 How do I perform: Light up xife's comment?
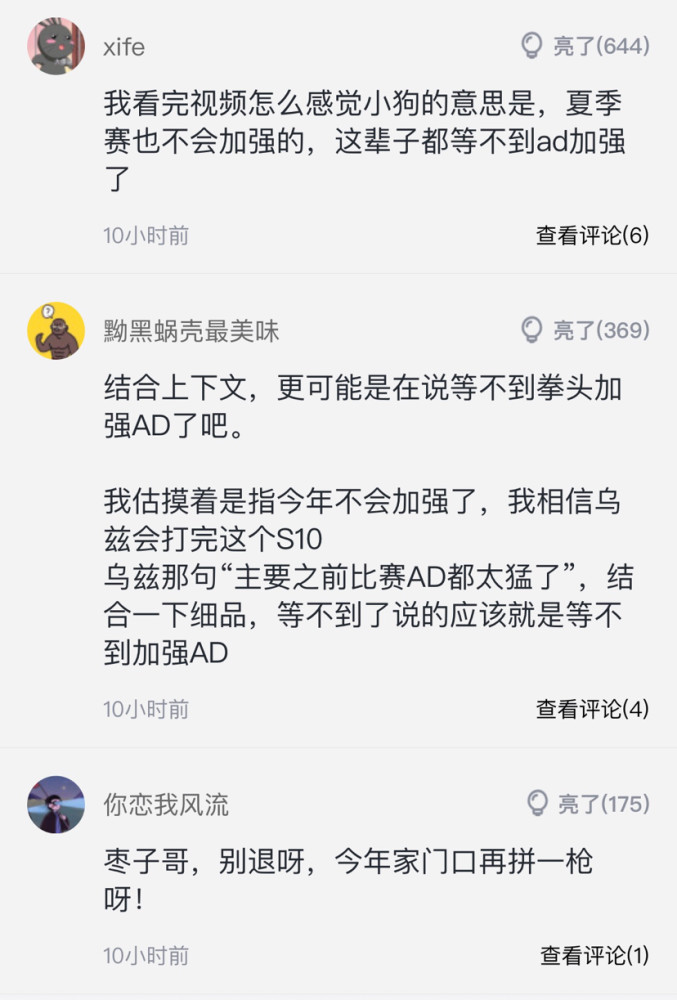pos(586,46)
